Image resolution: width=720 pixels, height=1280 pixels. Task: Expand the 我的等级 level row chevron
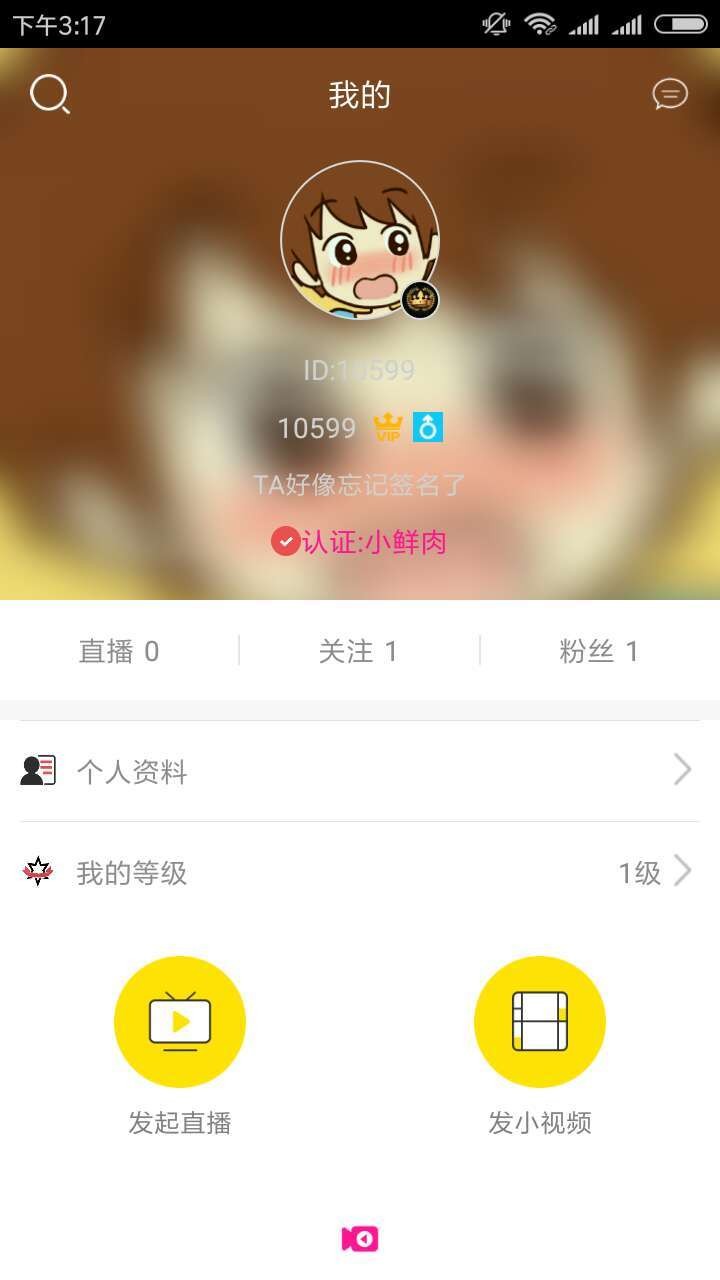(x=684, y=872)
